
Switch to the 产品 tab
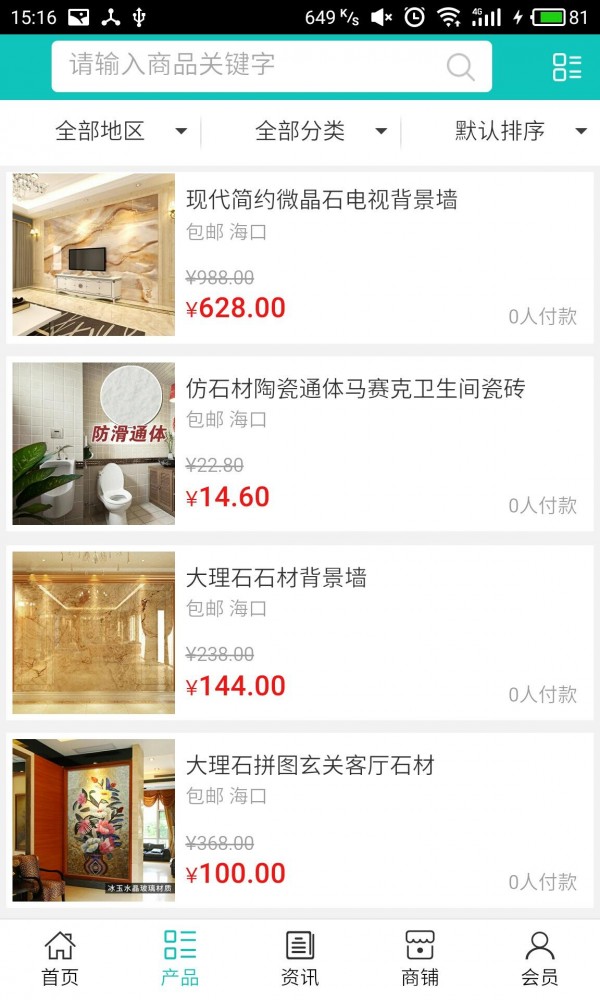click(180, 958)
